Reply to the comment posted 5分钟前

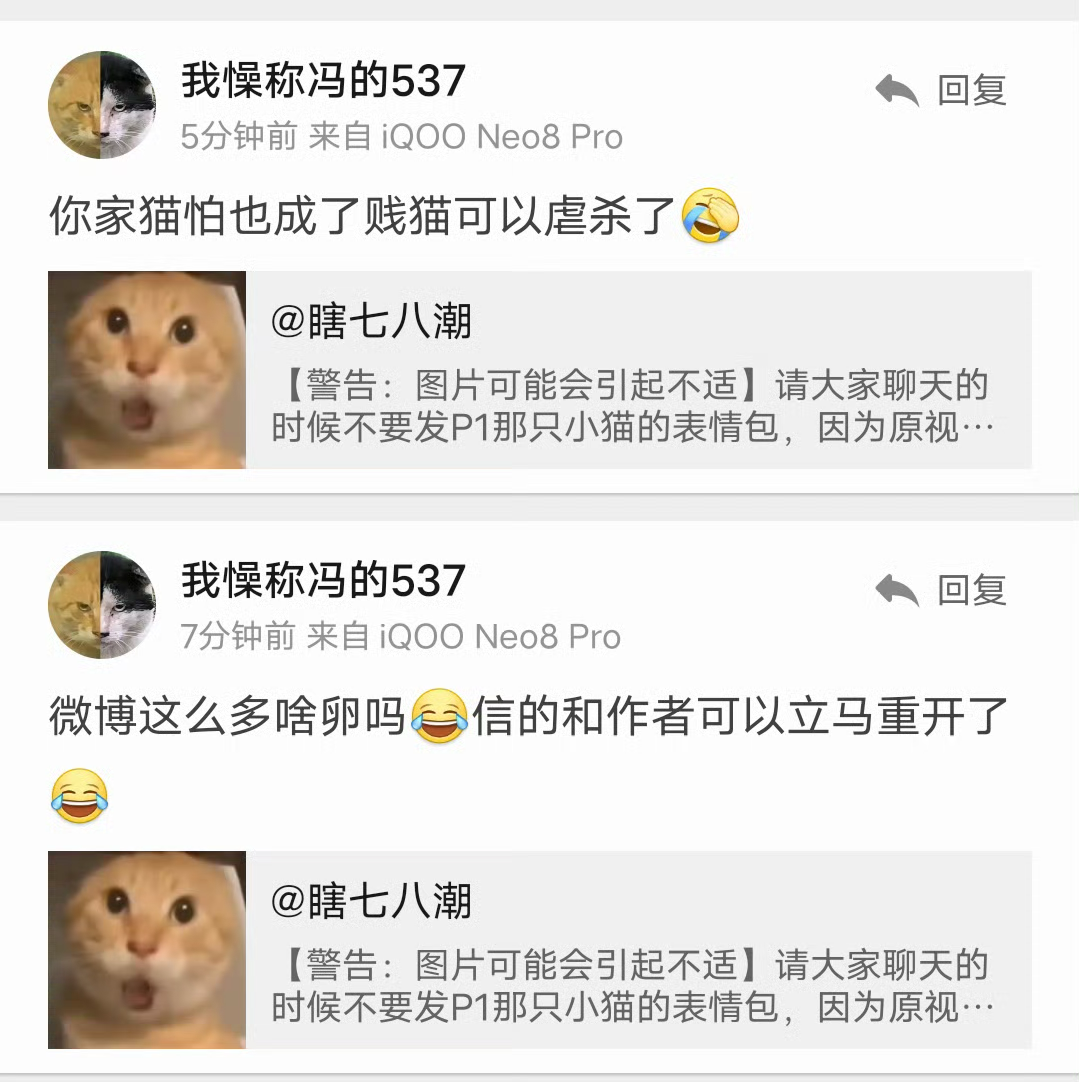click(x=941, y=91)
